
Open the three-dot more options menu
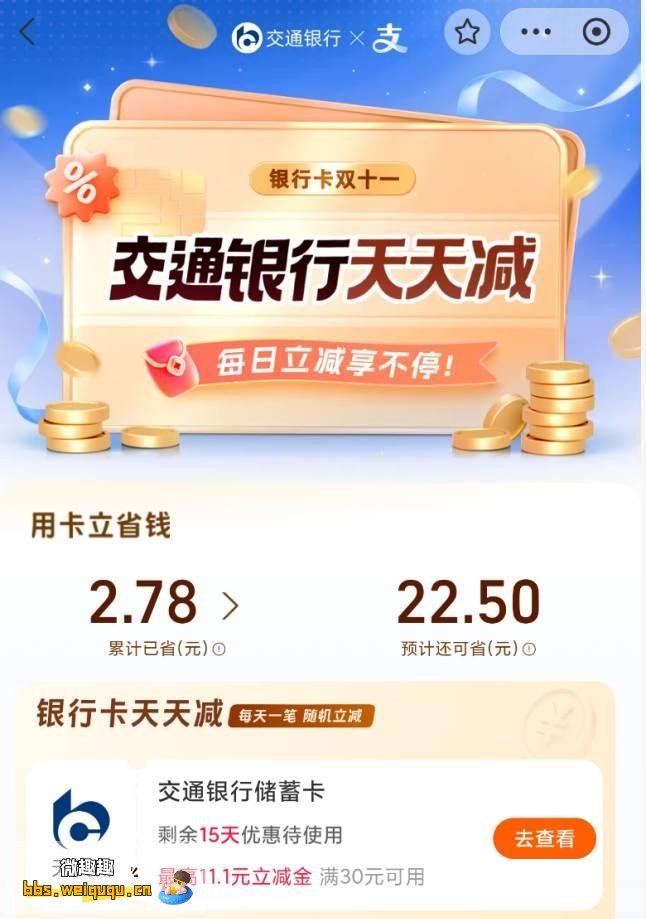[536, 32]
